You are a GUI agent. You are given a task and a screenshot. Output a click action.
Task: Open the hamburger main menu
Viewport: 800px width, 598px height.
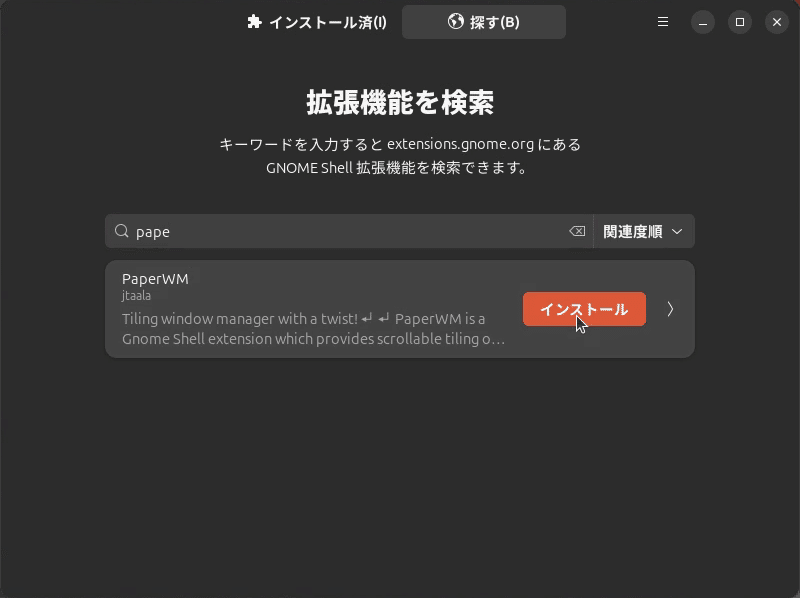664,22
